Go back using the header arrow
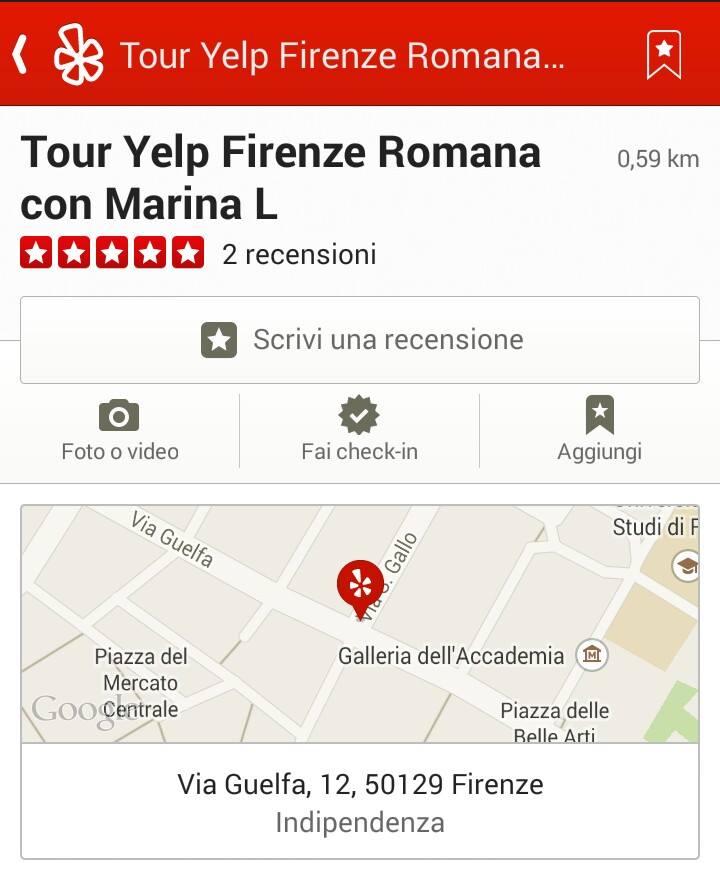720x879 pixels. tap(20, 54)
